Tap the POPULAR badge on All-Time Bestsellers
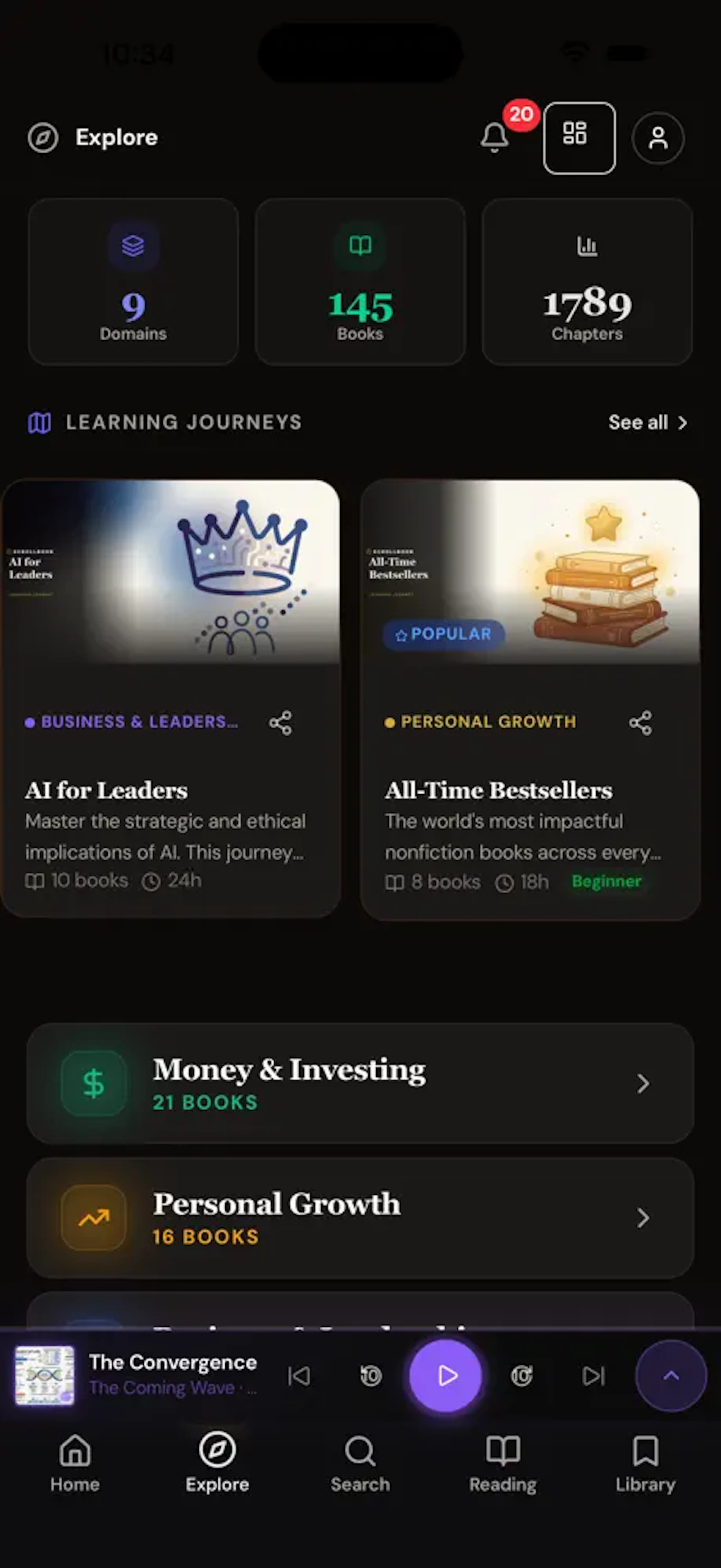Screen dimensions: 721x1568 [x=443, y=634]
